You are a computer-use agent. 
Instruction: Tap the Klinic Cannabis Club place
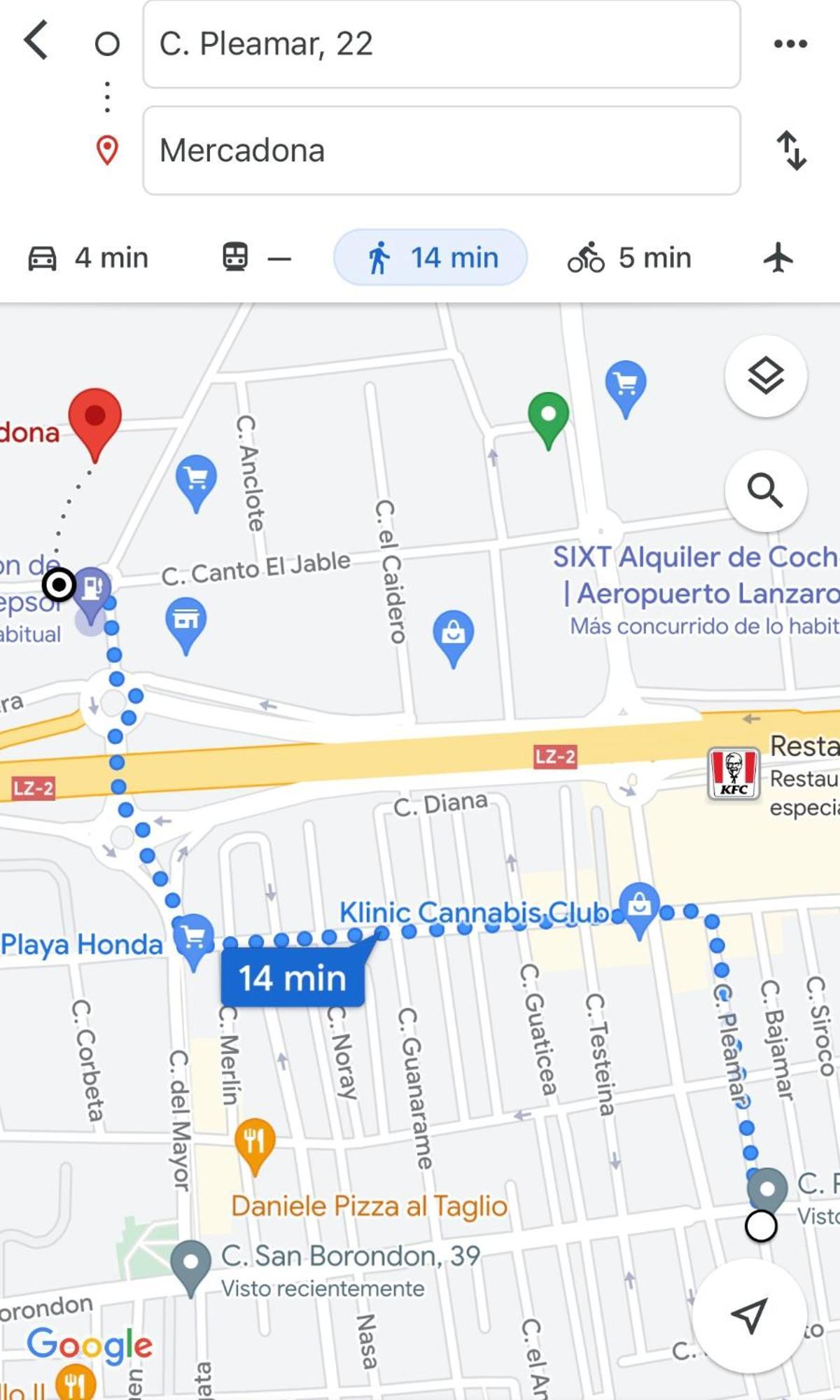(x=473, y=913)
